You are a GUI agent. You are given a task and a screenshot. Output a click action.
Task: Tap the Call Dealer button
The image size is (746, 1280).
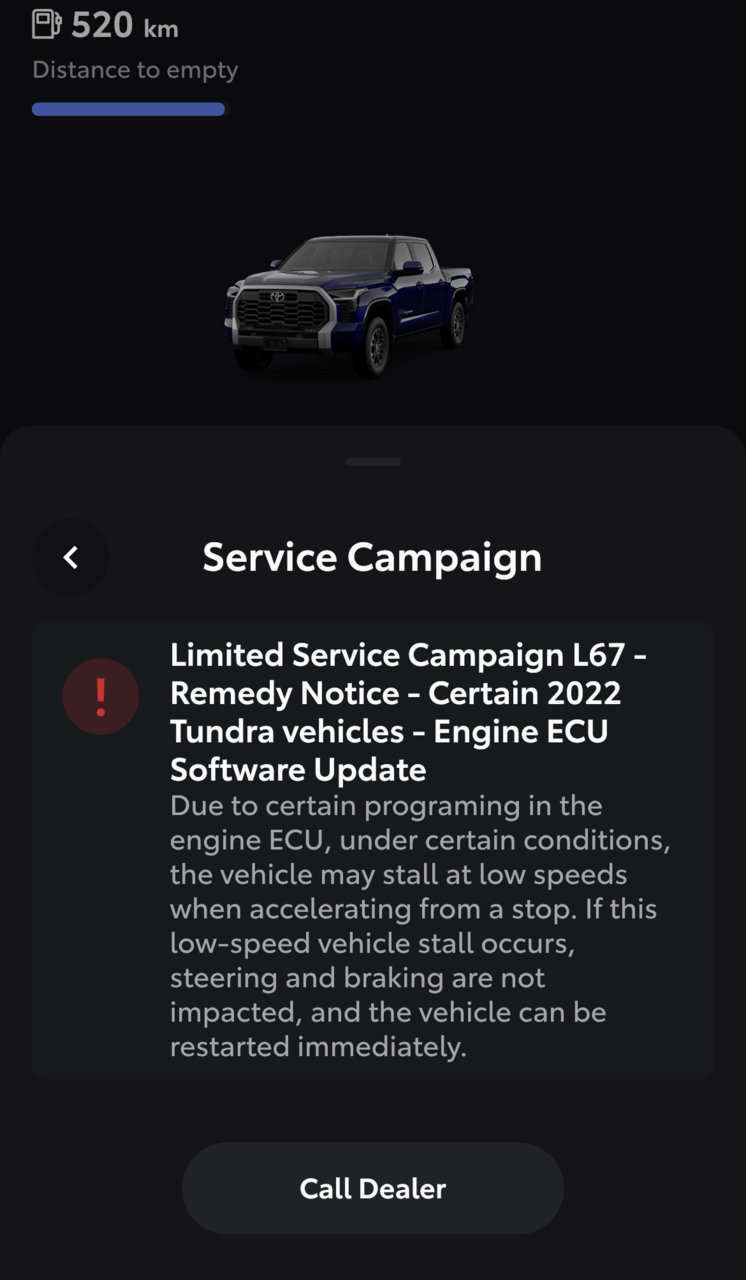(x=372, y=1188)
